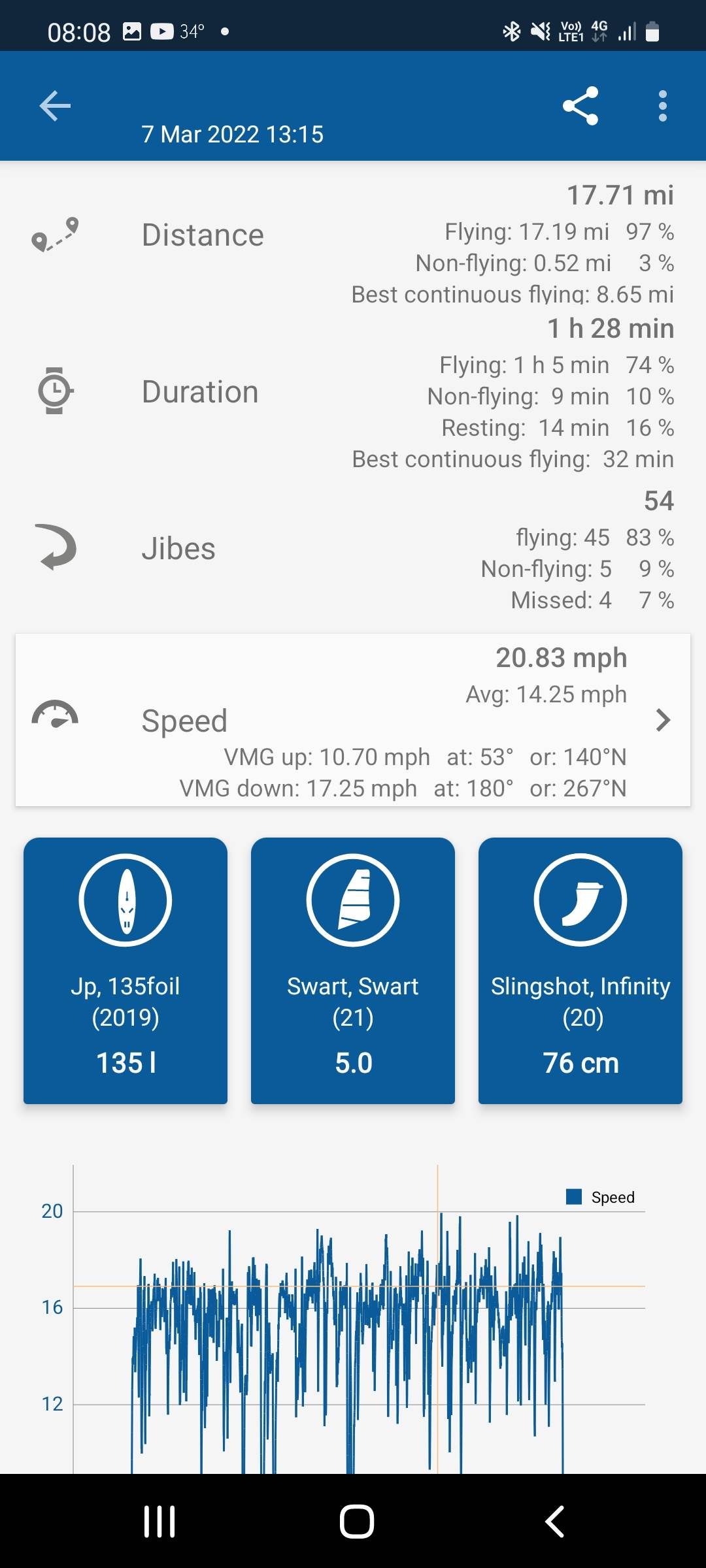This screenshot has width=706, height=1568.
Task: Open the three-dot overflow menu
Action: point(662,106)
